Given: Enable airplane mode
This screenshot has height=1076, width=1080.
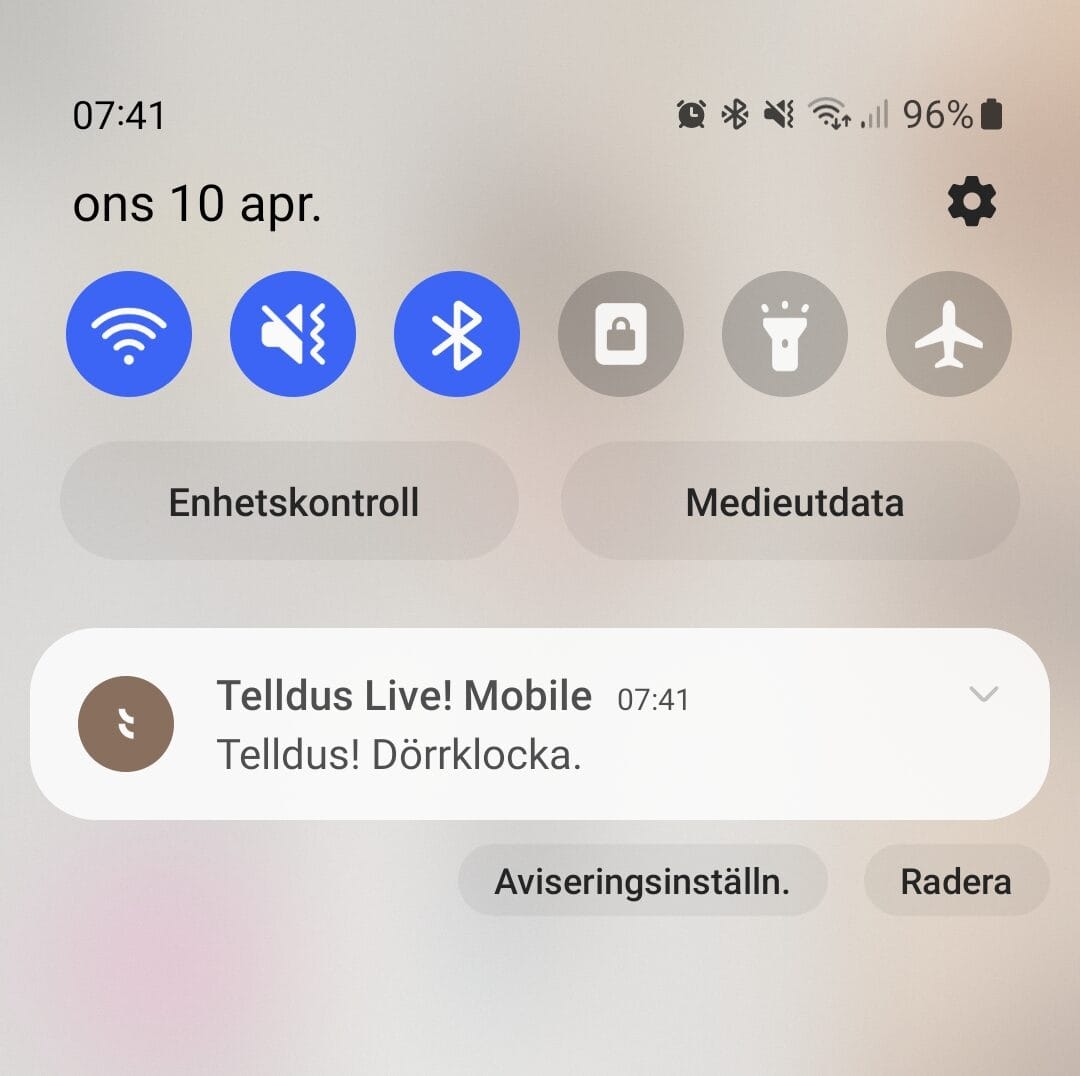Looking at the screenshot, I should click(x=949, y=334).
